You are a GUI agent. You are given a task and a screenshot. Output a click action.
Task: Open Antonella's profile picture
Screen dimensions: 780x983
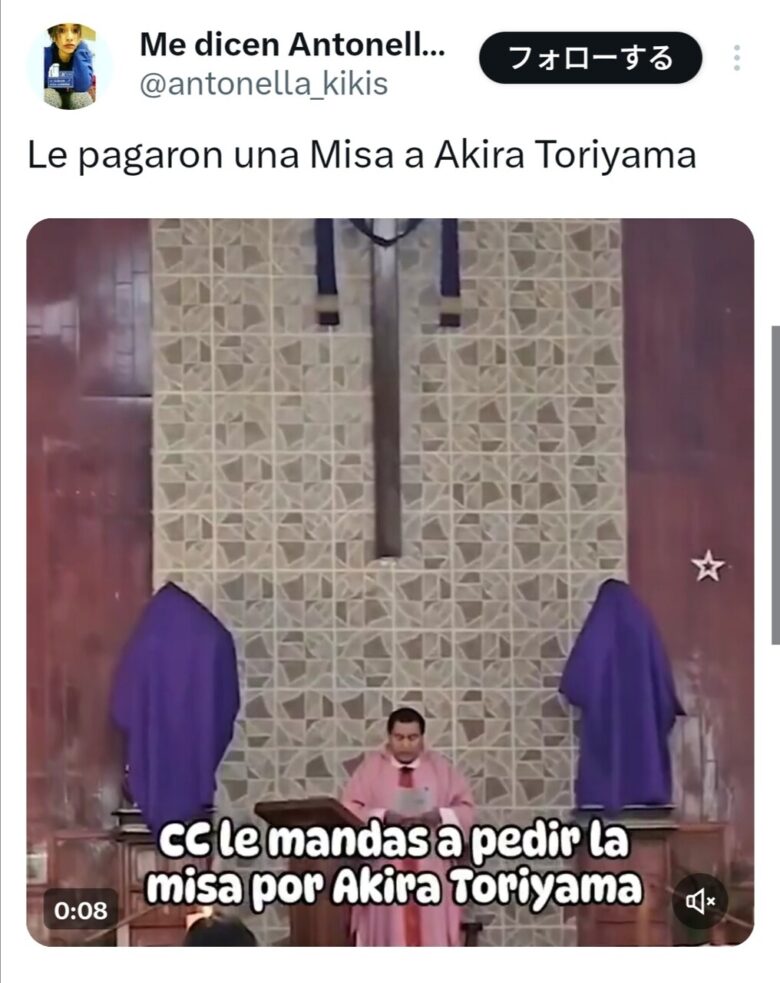69,66
